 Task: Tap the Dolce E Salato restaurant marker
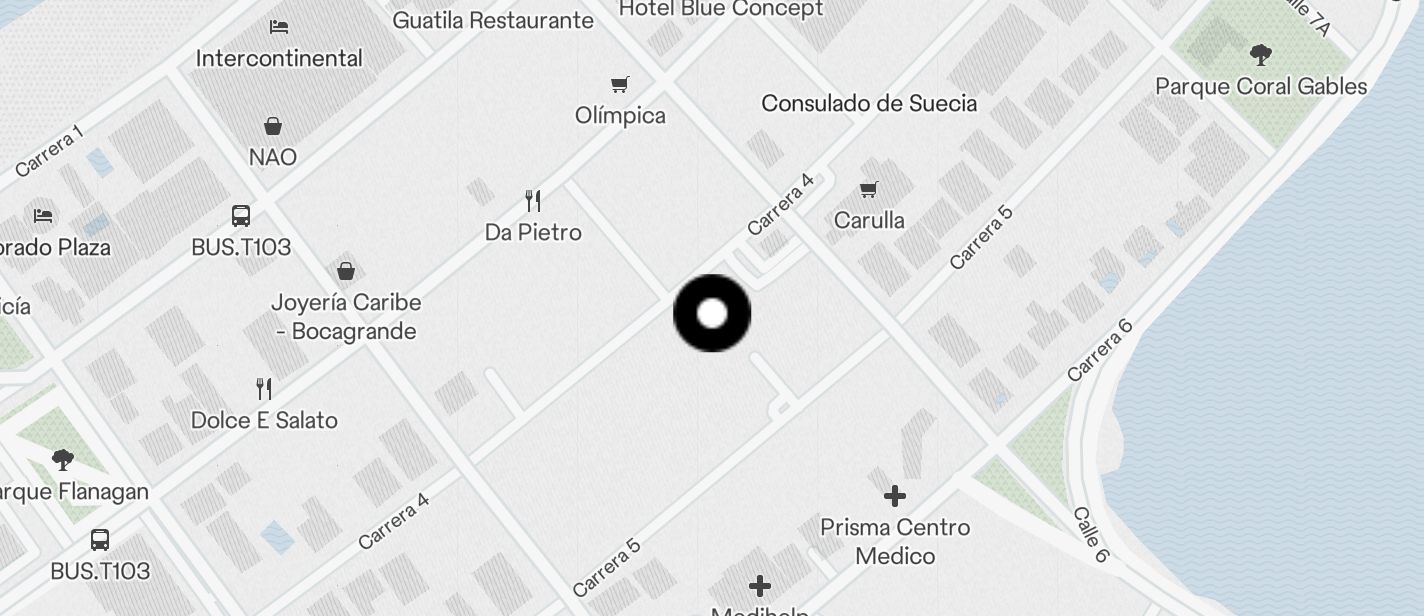tap(264, 388)
